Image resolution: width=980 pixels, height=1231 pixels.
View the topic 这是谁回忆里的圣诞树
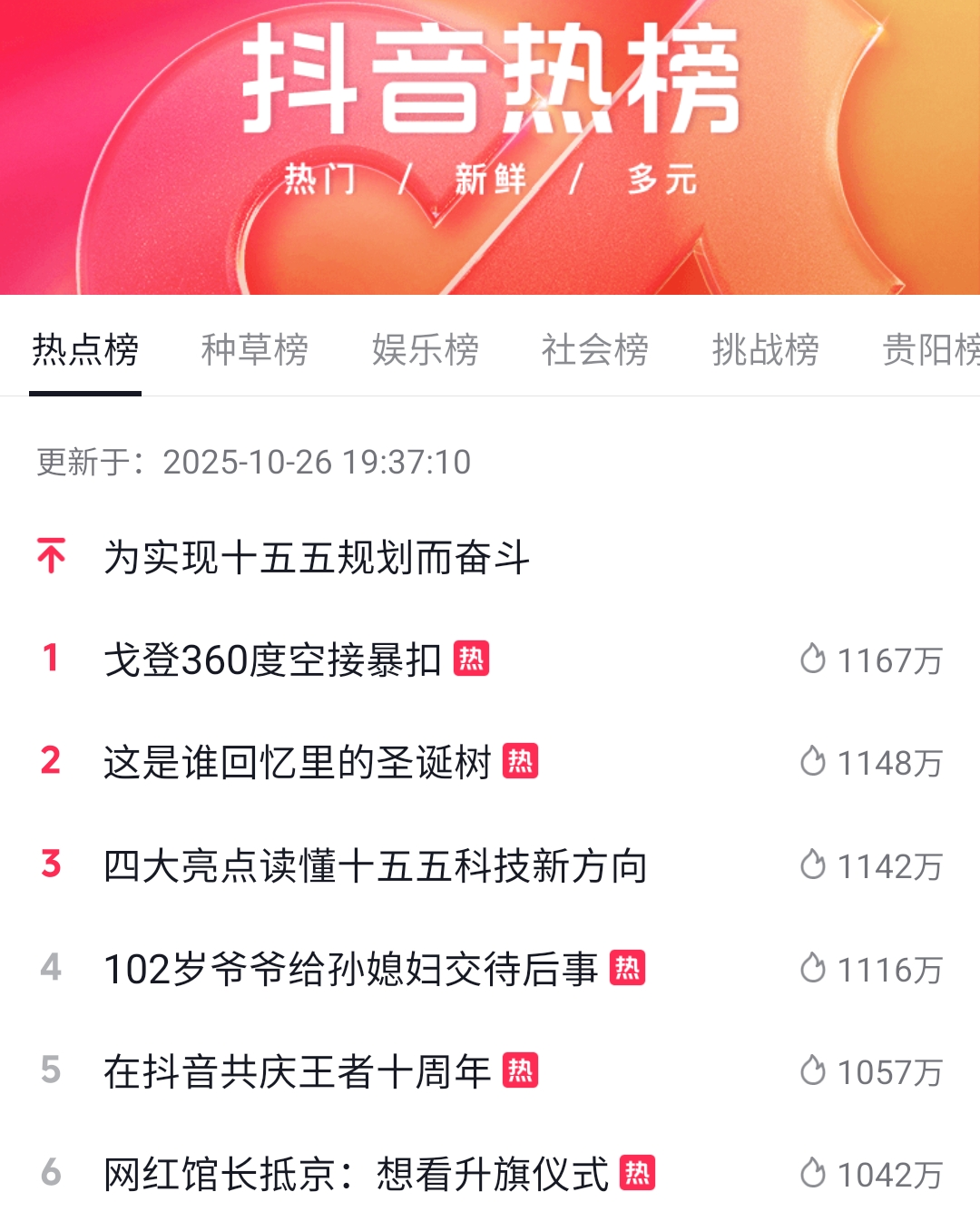[x=297, y=762]
